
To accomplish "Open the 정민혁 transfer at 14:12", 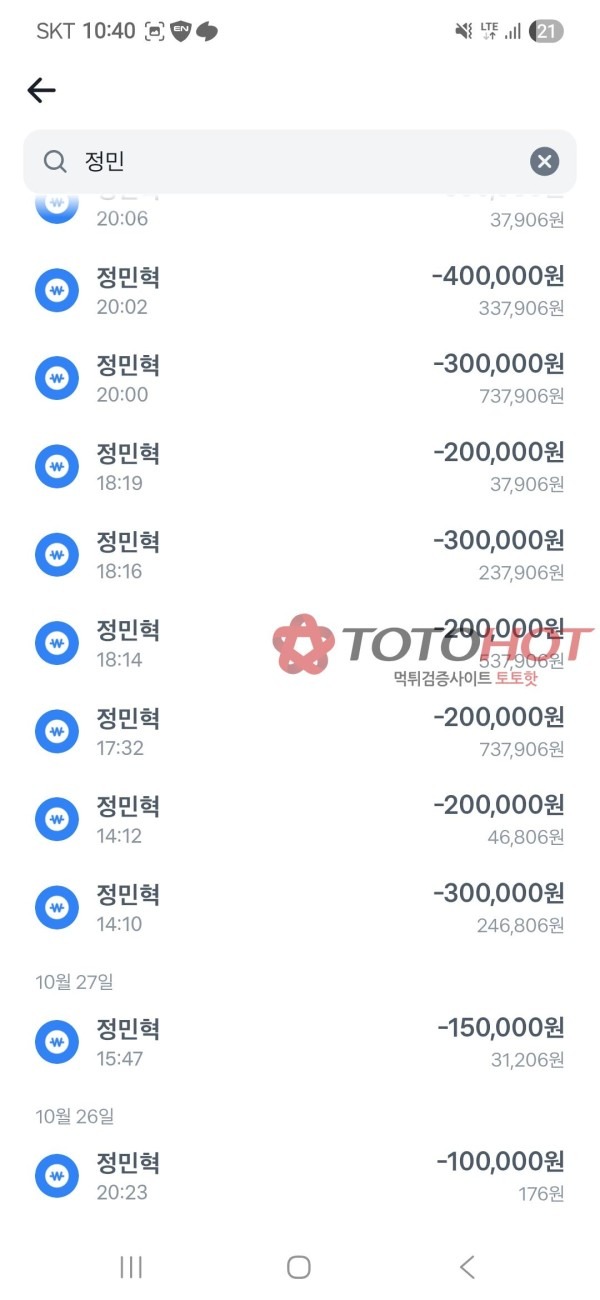I will coord(300,819).
